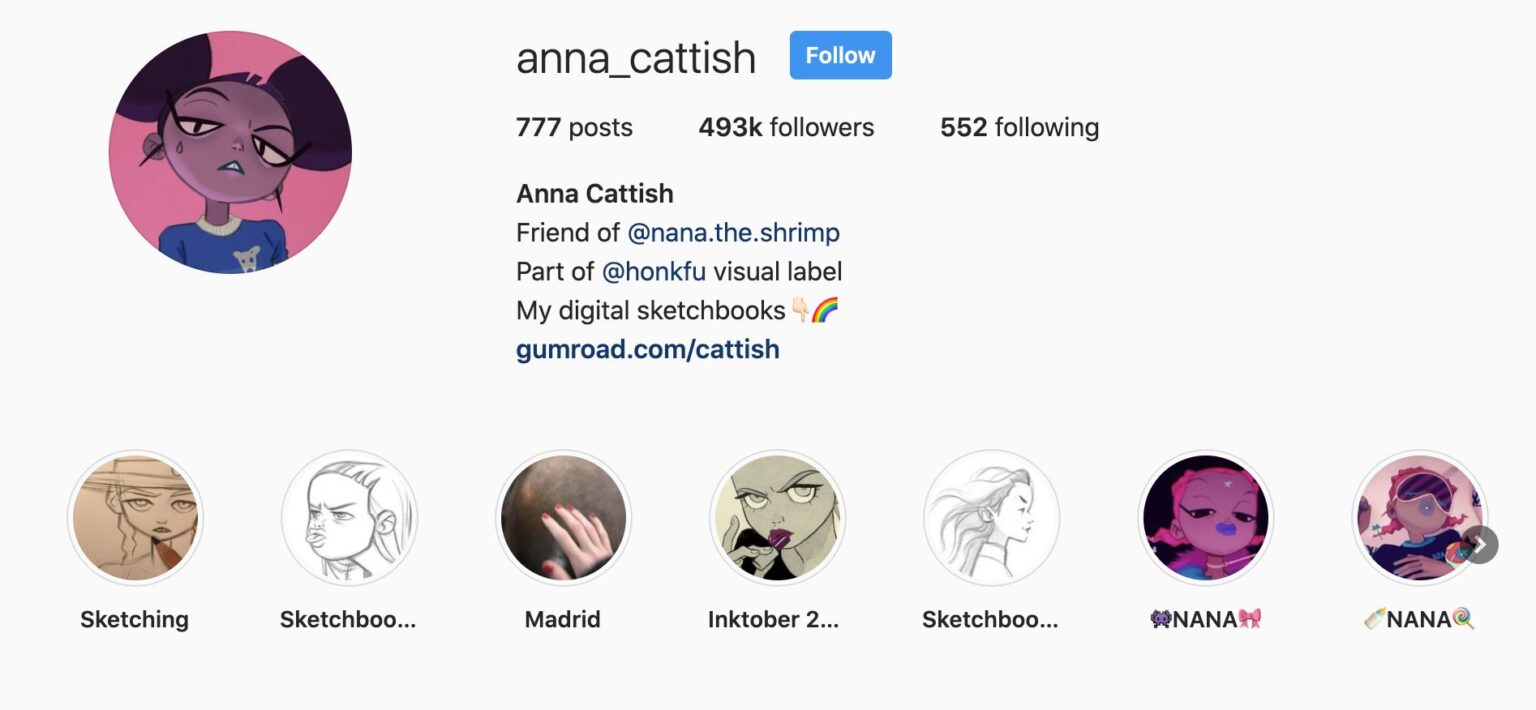Open the 493k followers list
This screenshot has height=710, width=1536.
pyautogui.click(x=786, y=128)
